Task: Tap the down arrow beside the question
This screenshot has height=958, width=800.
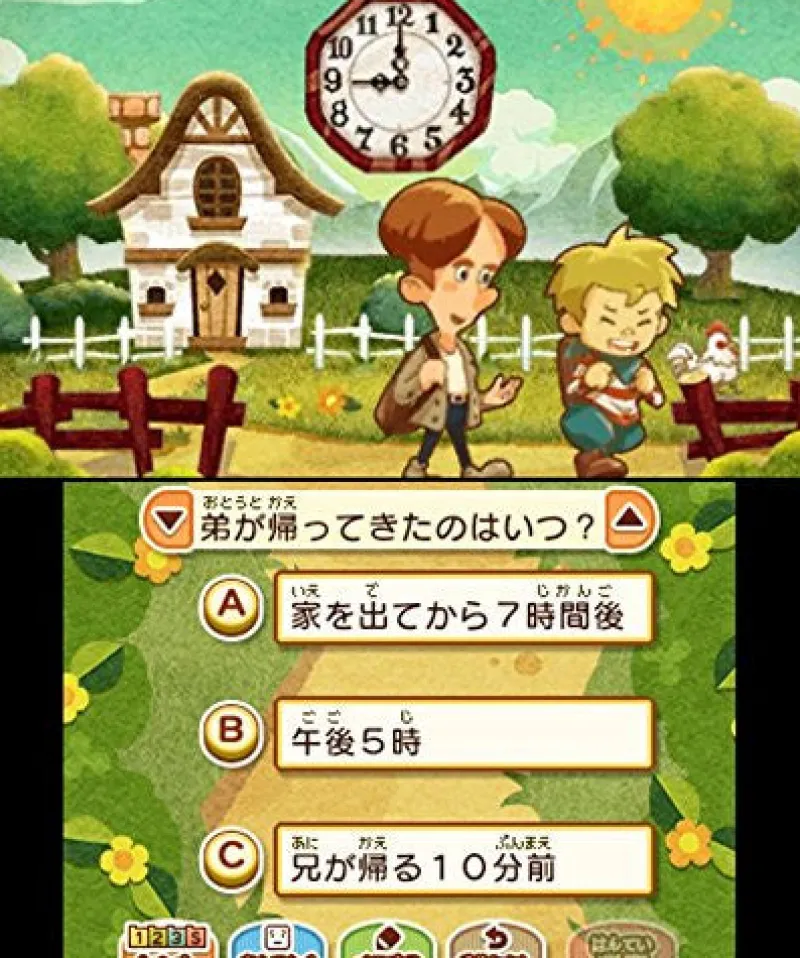Action: tap(174, 519)
